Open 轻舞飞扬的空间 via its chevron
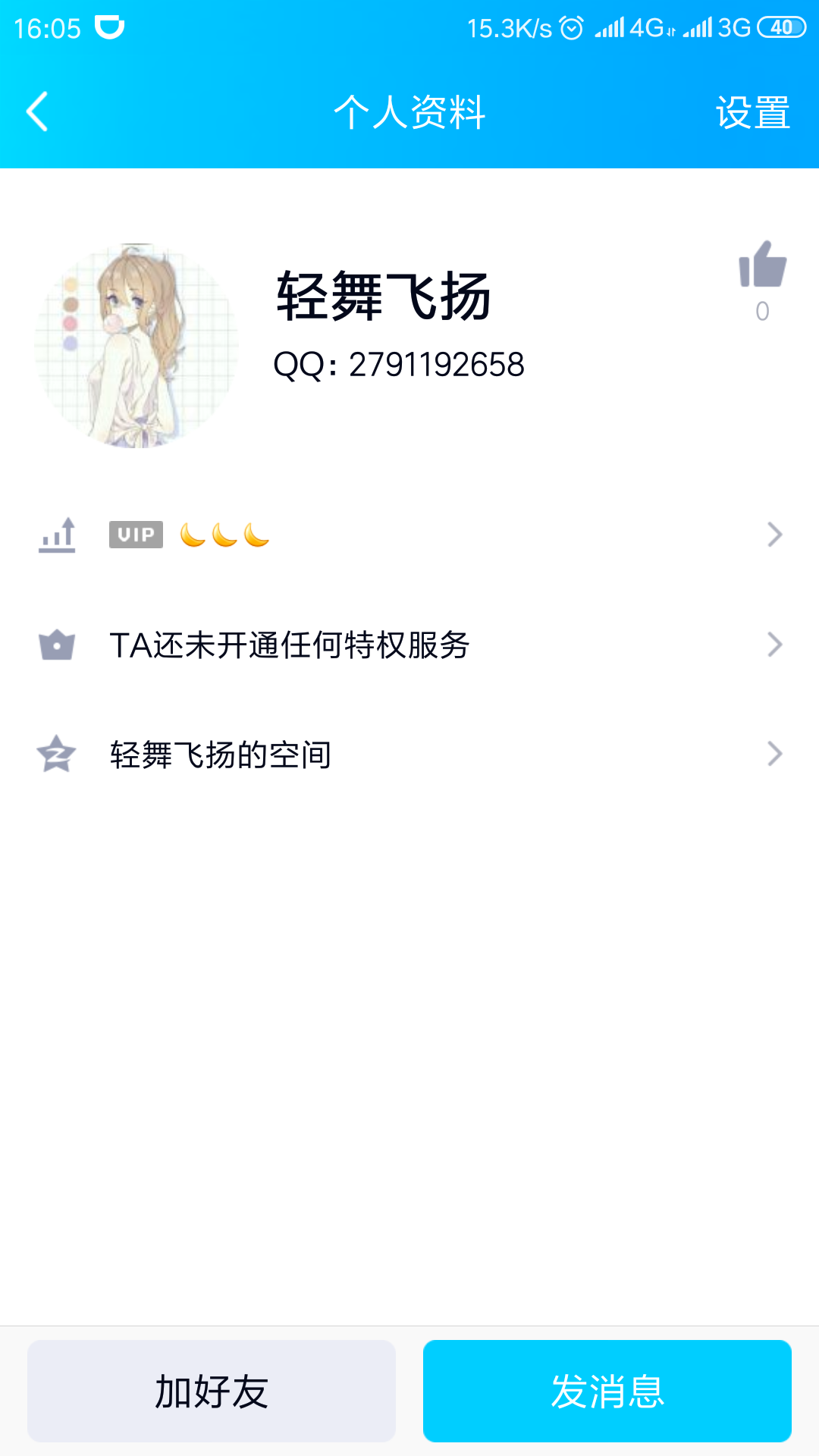This screenshot has width=819, height=1456. click(x=775, y=753)
